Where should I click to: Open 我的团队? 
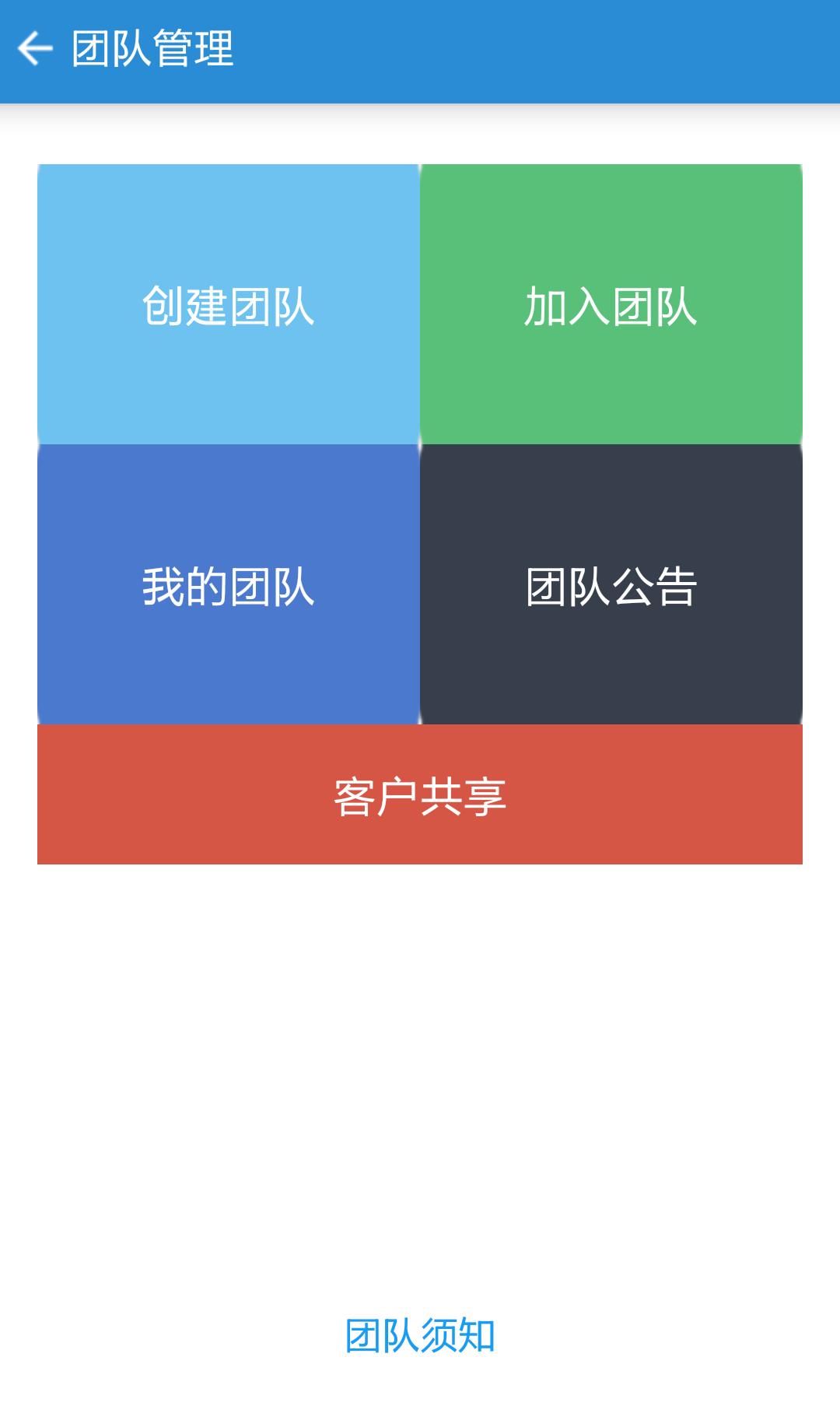point(229,584)
